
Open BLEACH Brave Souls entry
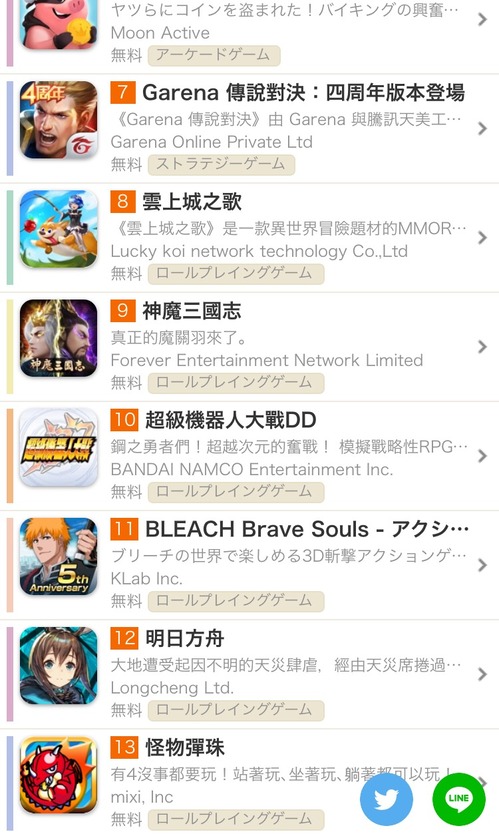pos(250,565)
